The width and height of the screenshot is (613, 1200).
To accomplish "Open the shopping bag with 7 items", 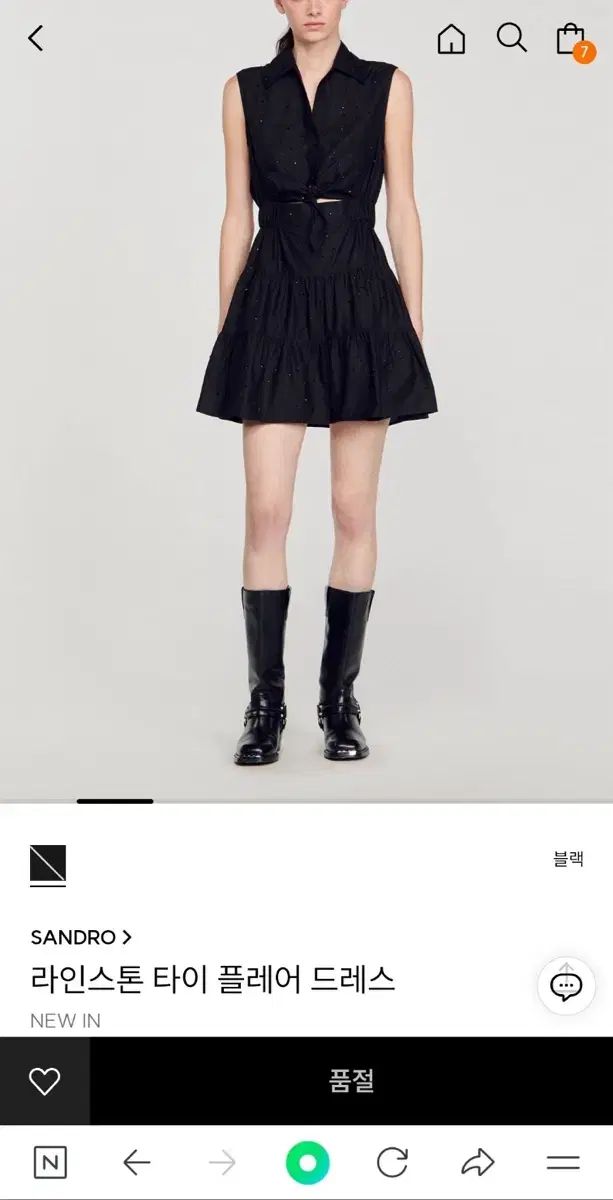I will pos(571,40).
